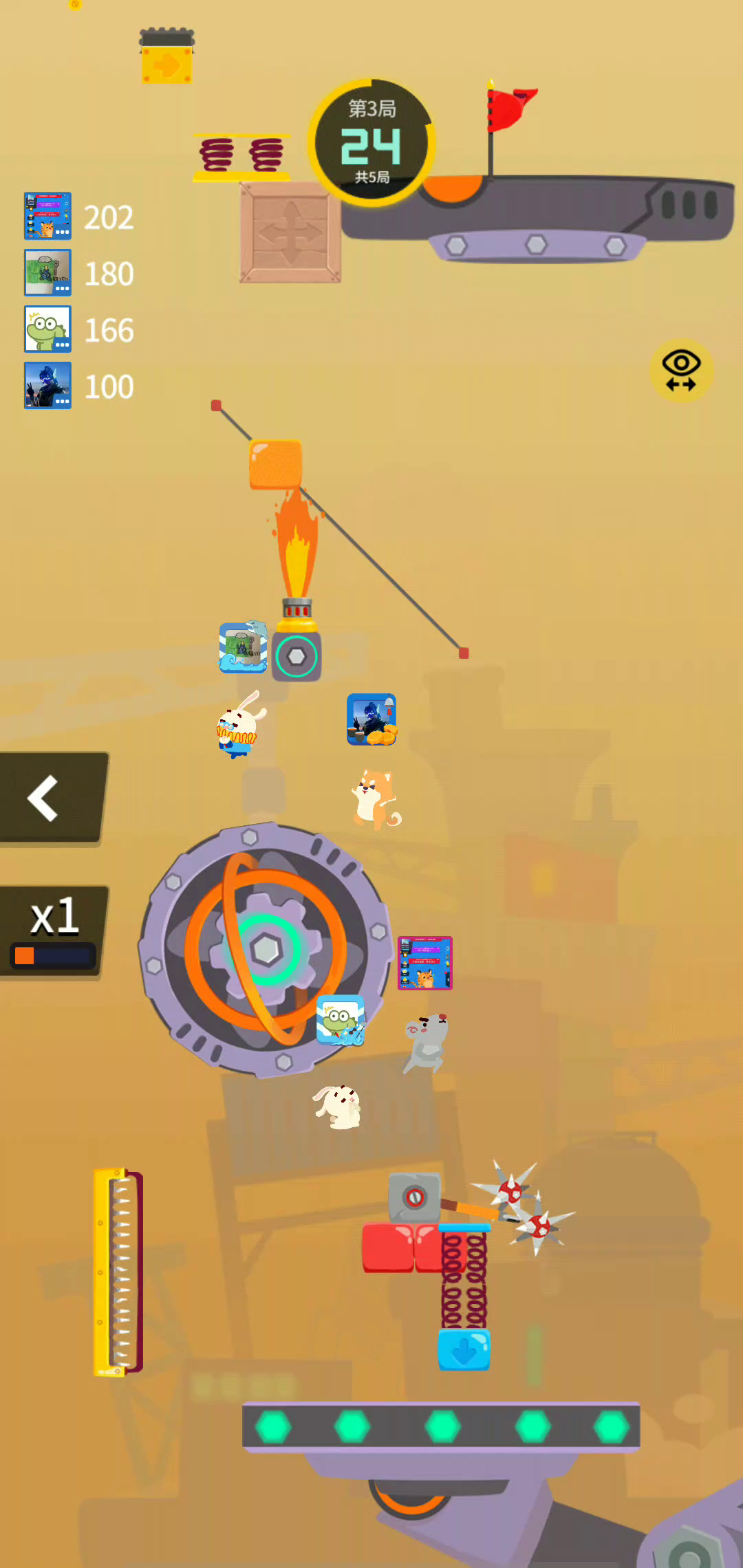The width and height of the screenshot is (743, 1568).
Task: Open the player scoring 202
Action: click(47, 216)
